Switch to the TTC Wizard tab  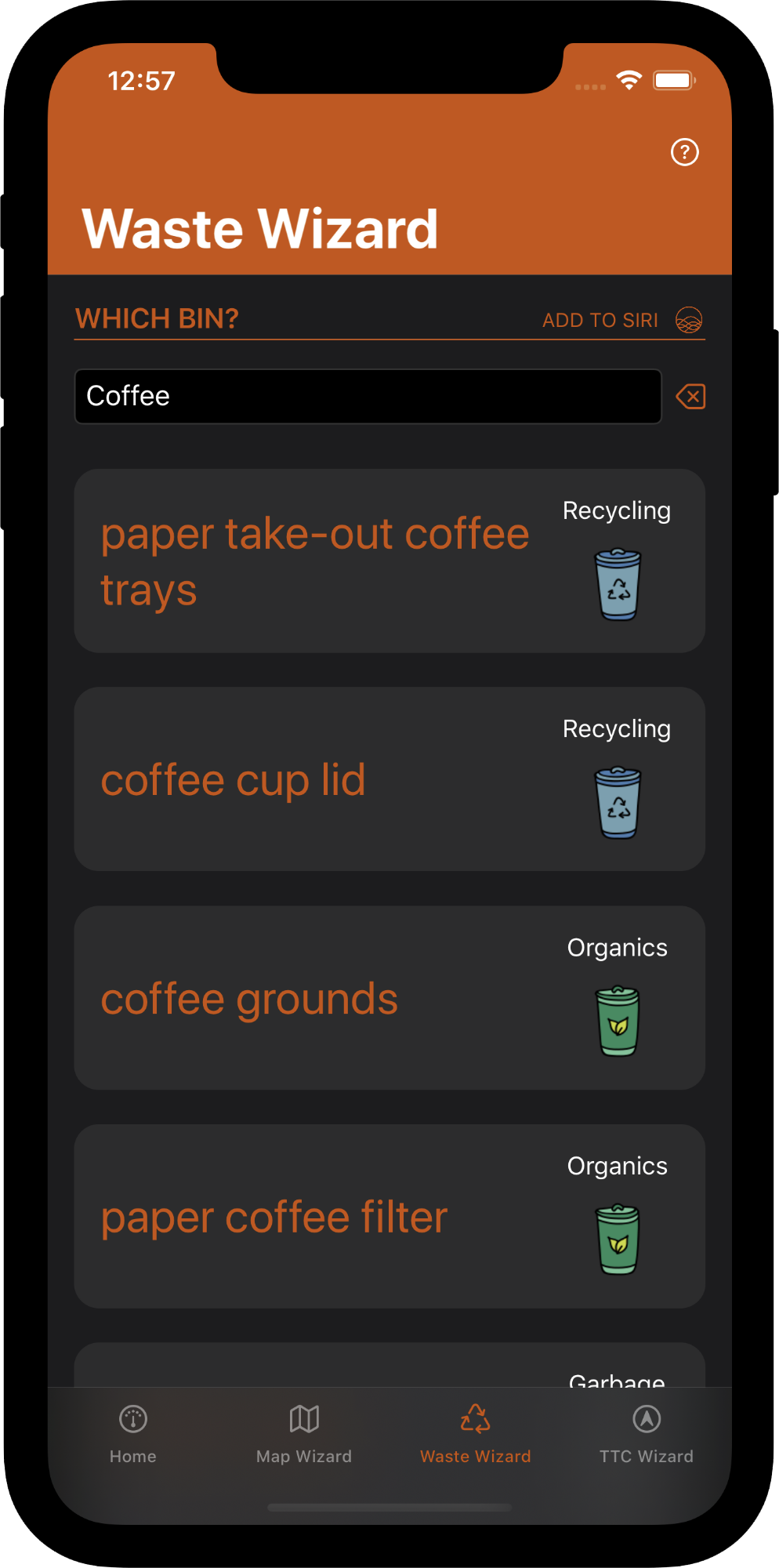coord(646,1433)
